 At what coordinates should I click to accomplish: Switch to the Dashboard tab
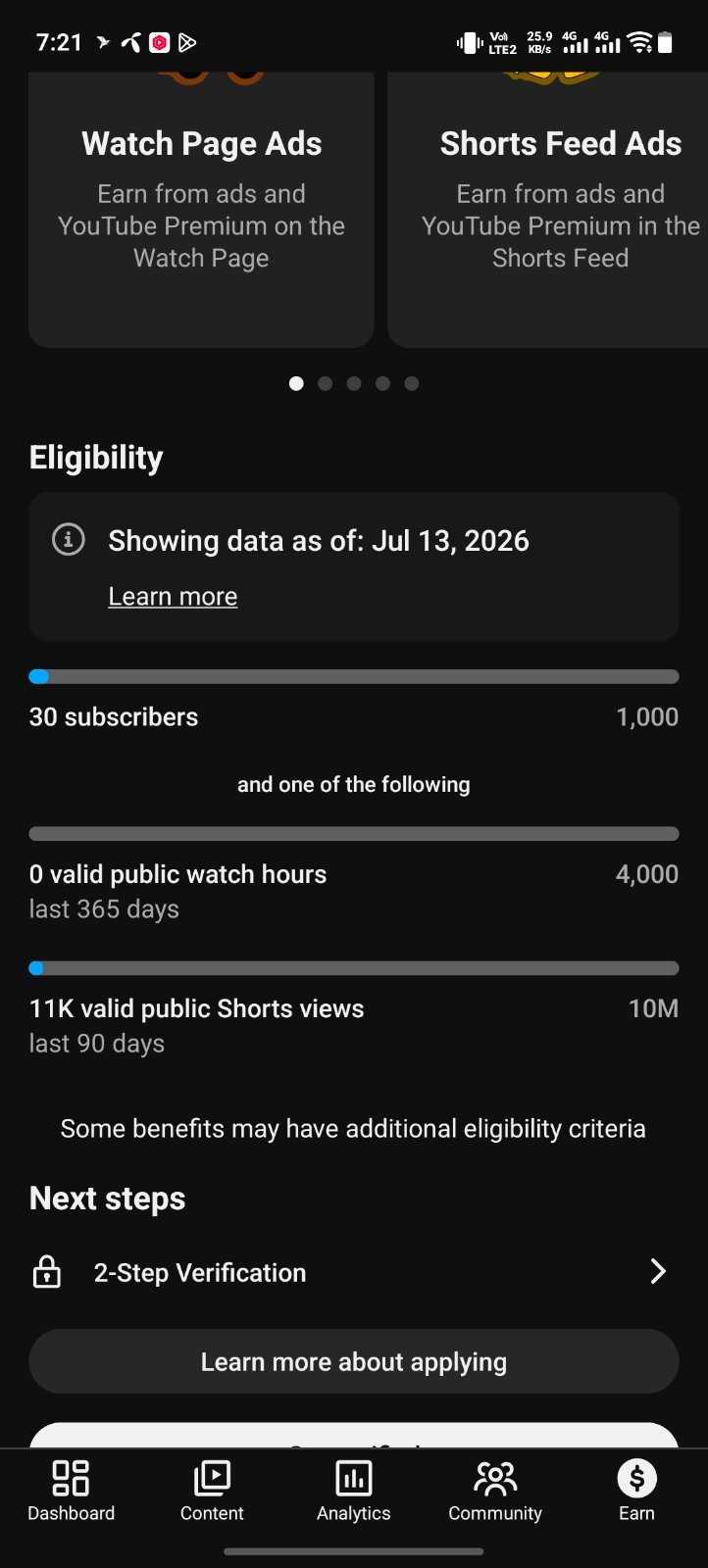point(71,1491)
